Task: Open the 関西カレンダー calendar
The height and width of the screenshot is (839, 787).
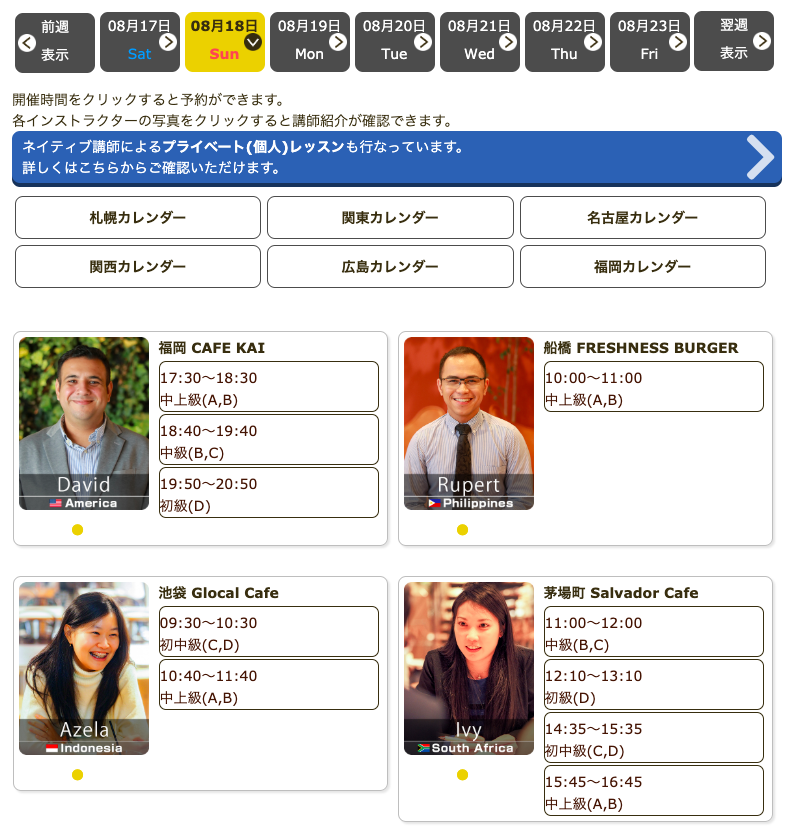Action: 138,267
